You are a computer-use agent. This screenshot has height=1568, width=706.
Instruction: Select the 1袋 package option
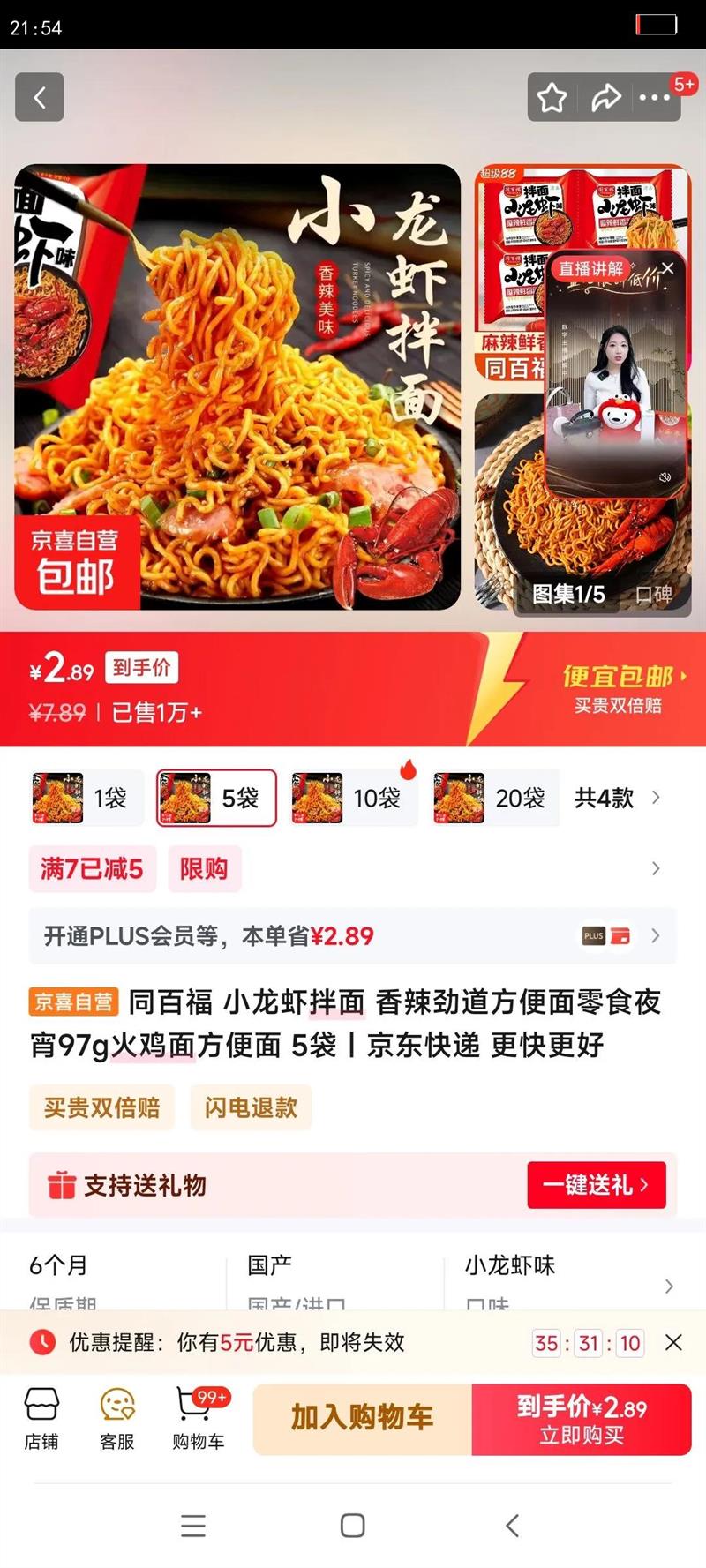pos(85,797)
